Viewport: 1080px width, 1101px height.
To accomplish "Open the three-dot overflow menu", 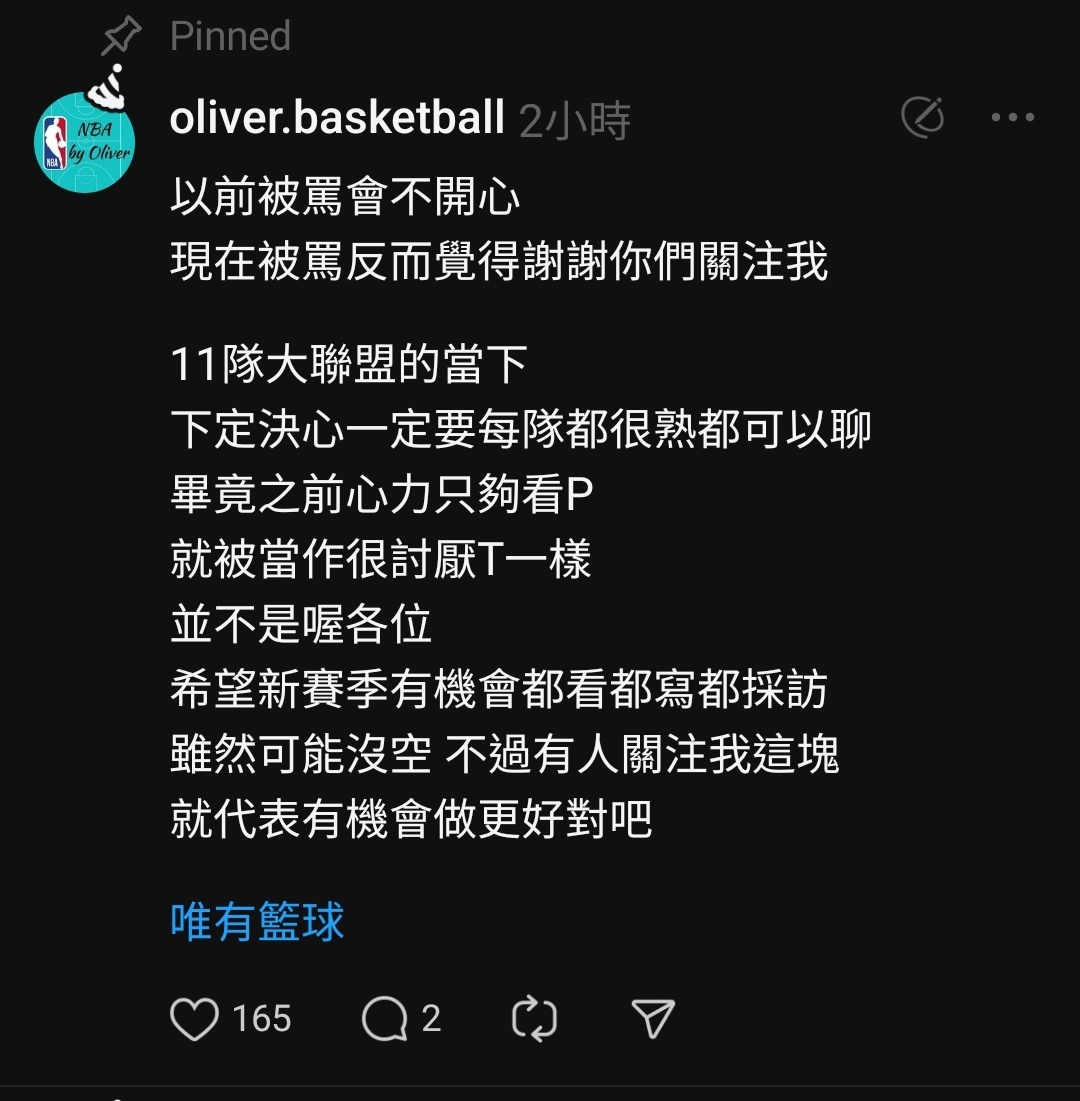I will (x=1012, y=118).
